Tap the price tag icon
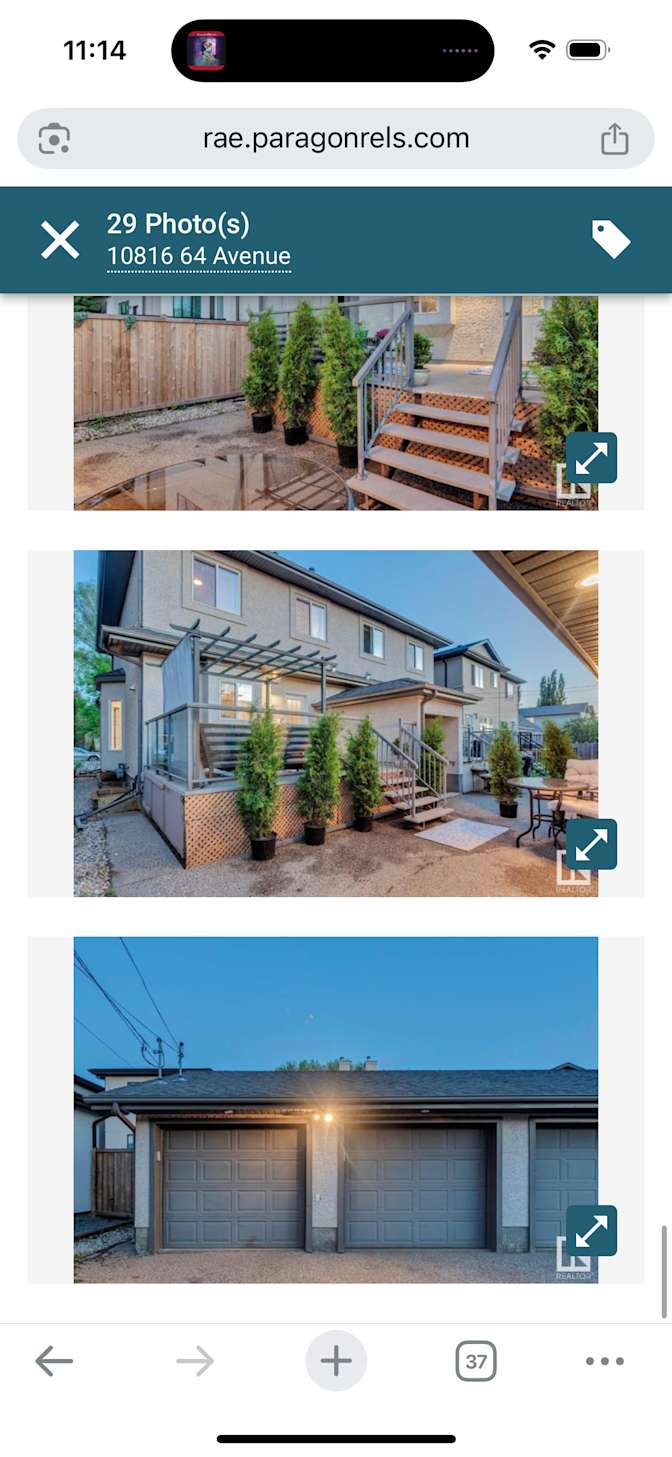 click(610, 240)
